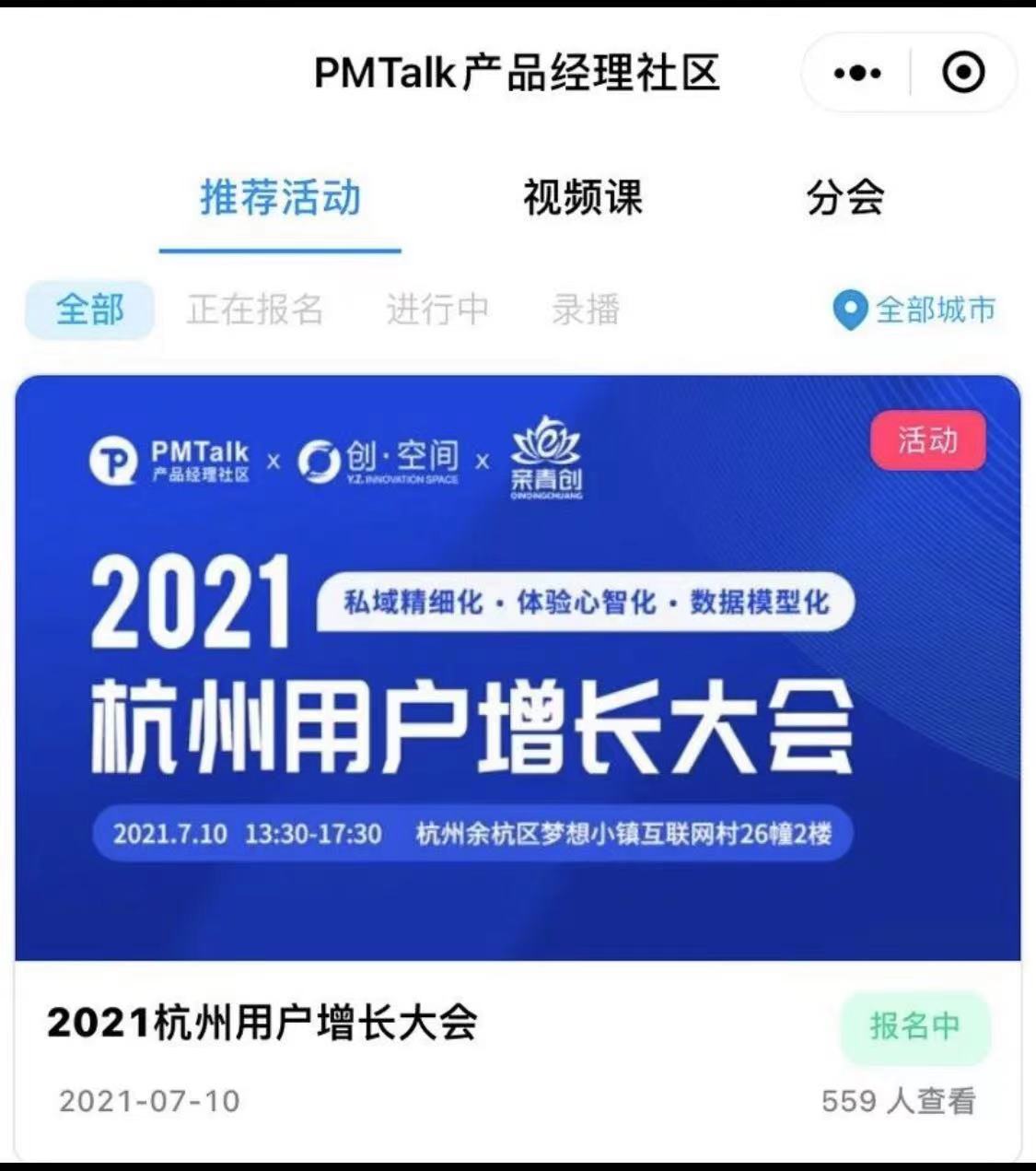Viewport: 1036px width, 1171px height.
Task: Open the mini program more-options menu
Action: point(857,73)
